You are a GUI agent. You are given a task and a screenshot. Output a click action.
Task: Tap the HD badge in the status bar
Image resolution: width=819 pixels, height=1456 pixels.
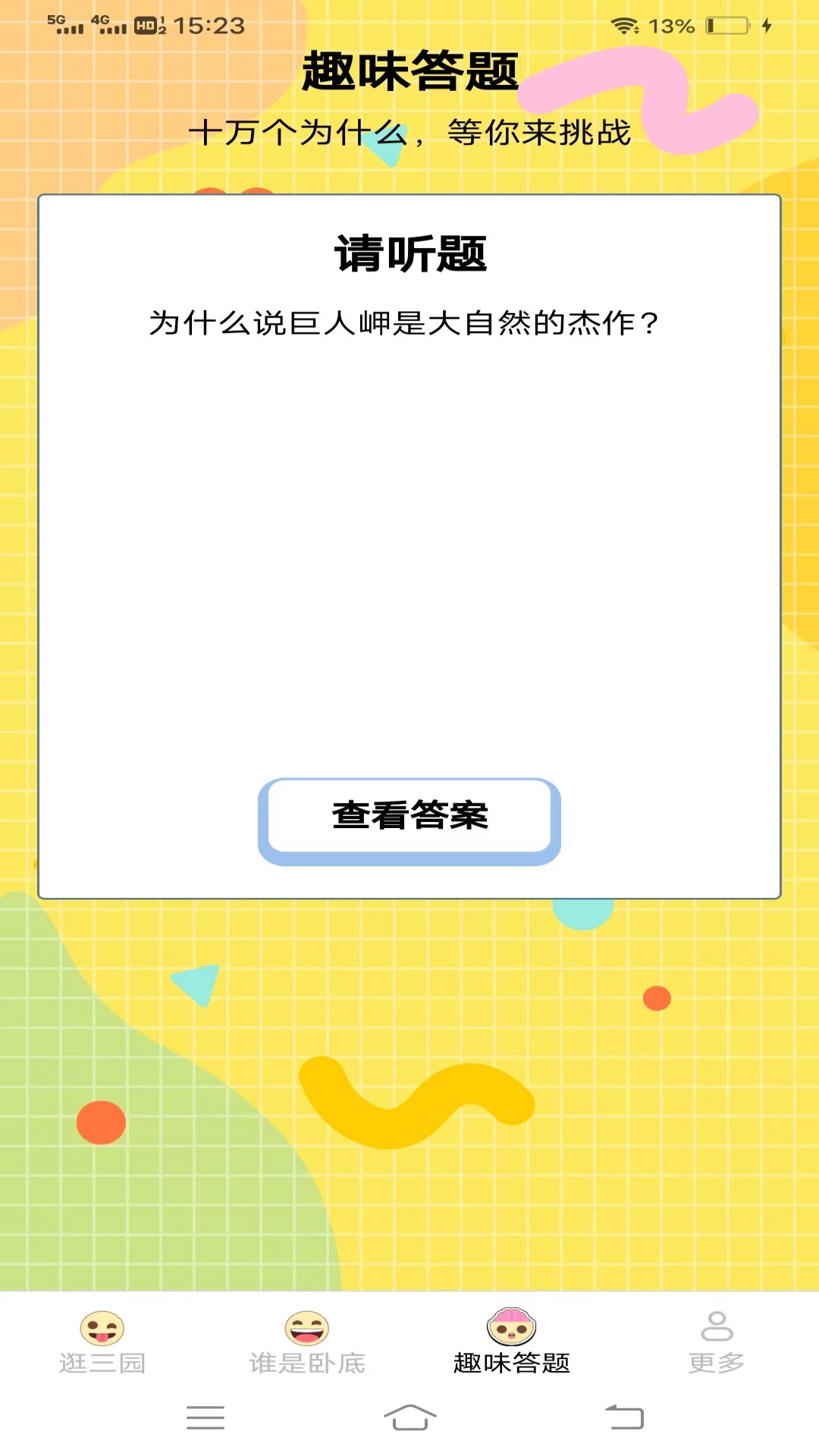pyautogui.click(x=145, y=25)
